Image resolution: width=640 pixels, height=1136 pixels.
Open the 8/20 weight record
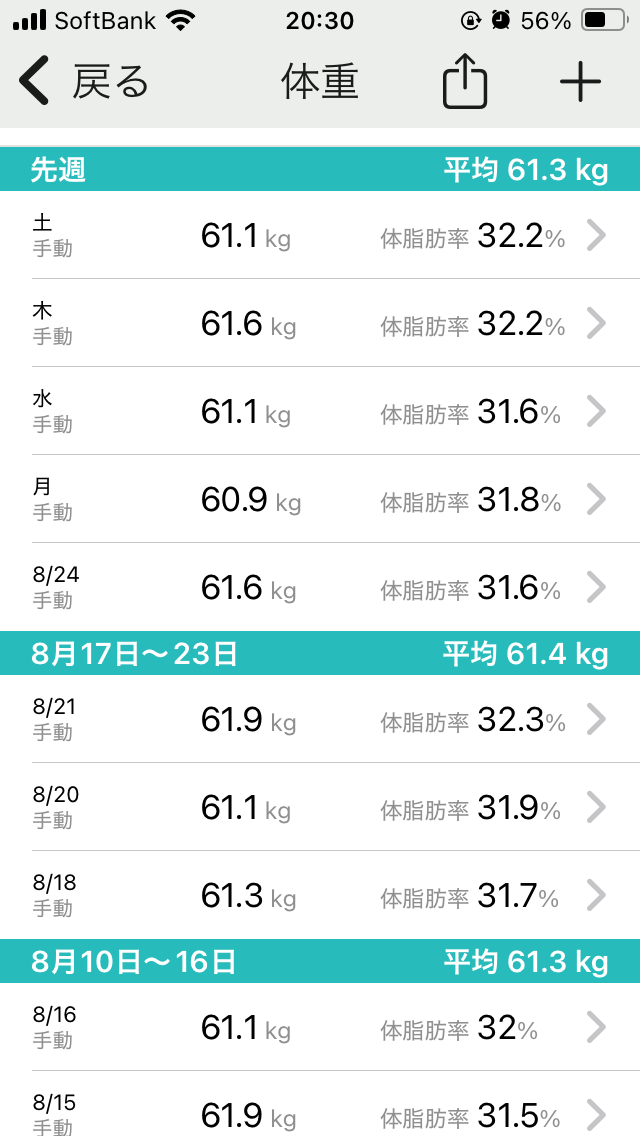click(x=320, y=807)
